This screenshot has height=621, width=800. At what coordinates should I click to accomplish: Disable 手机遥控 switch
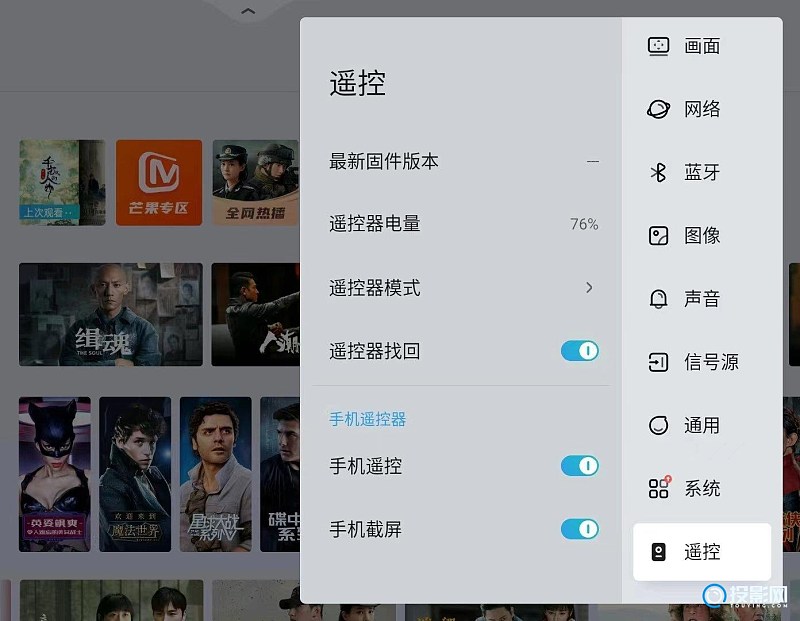[579, 466]
